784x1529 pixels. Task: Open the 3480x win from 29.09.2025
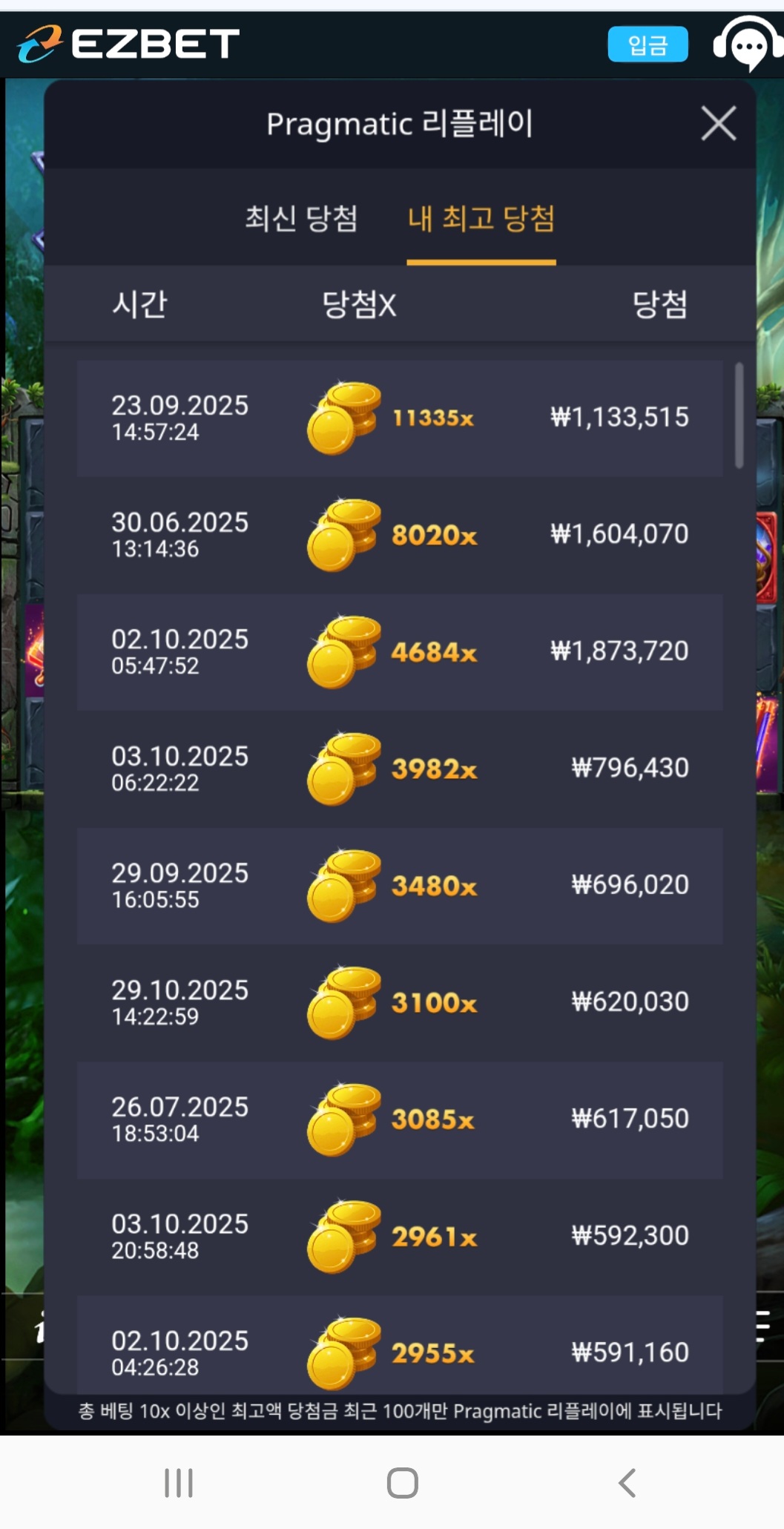pos(400,885)
